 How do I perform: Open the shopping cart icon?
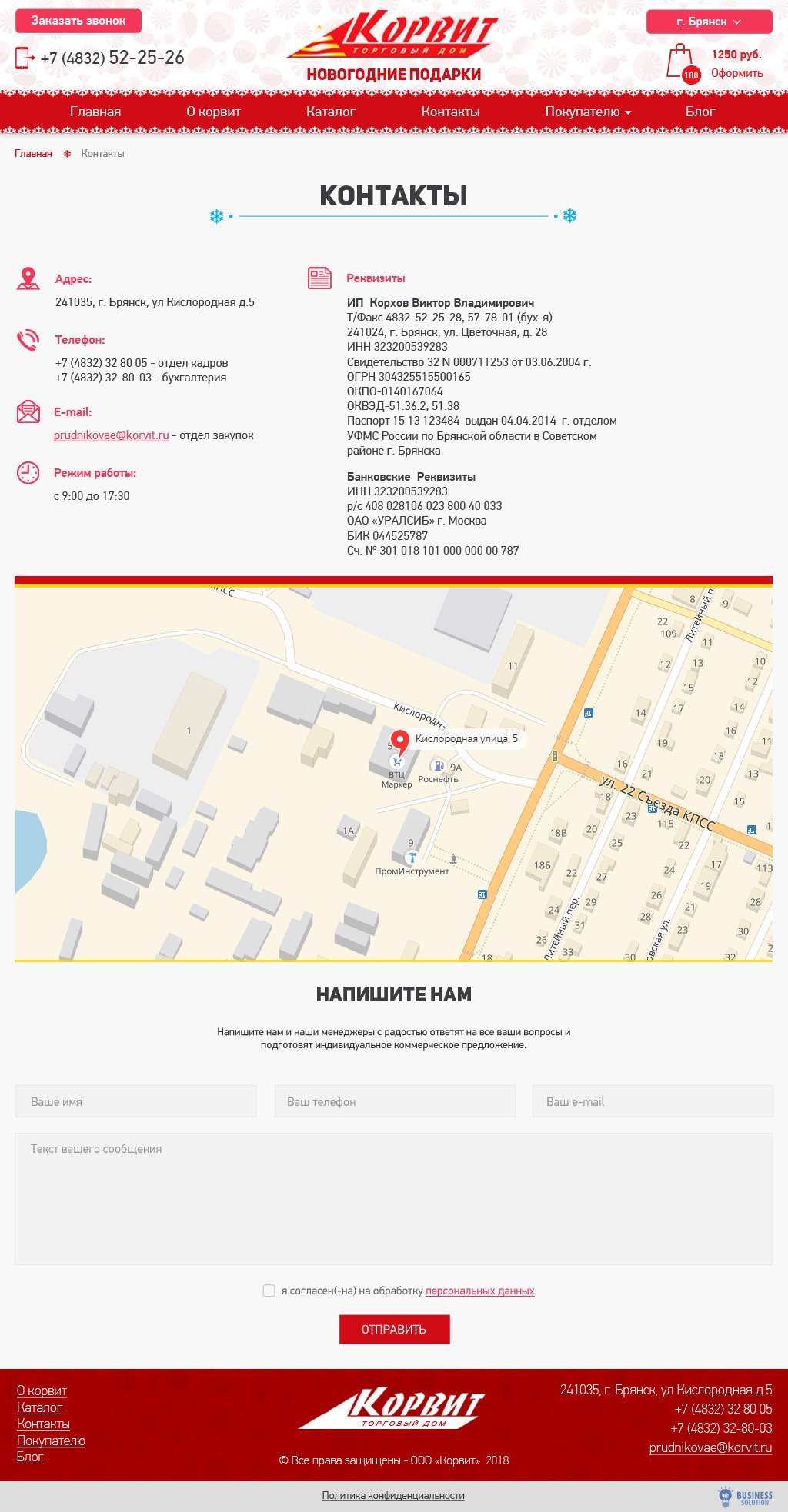(679, 61)
